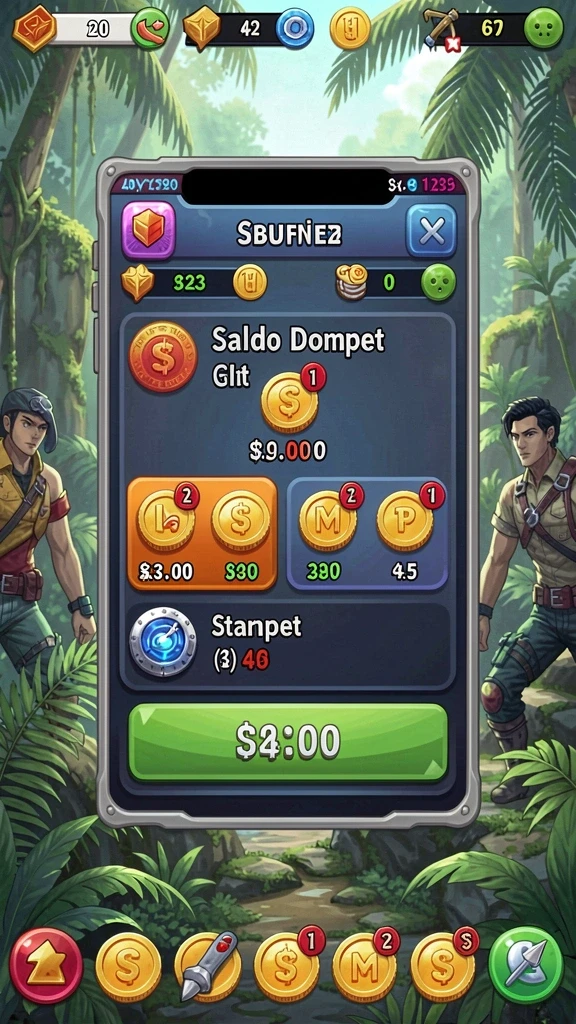Screen dimensions: 576x1024
Task: Tap the red up-arrow button in bottom bar
Action: (x=46, y=965)
